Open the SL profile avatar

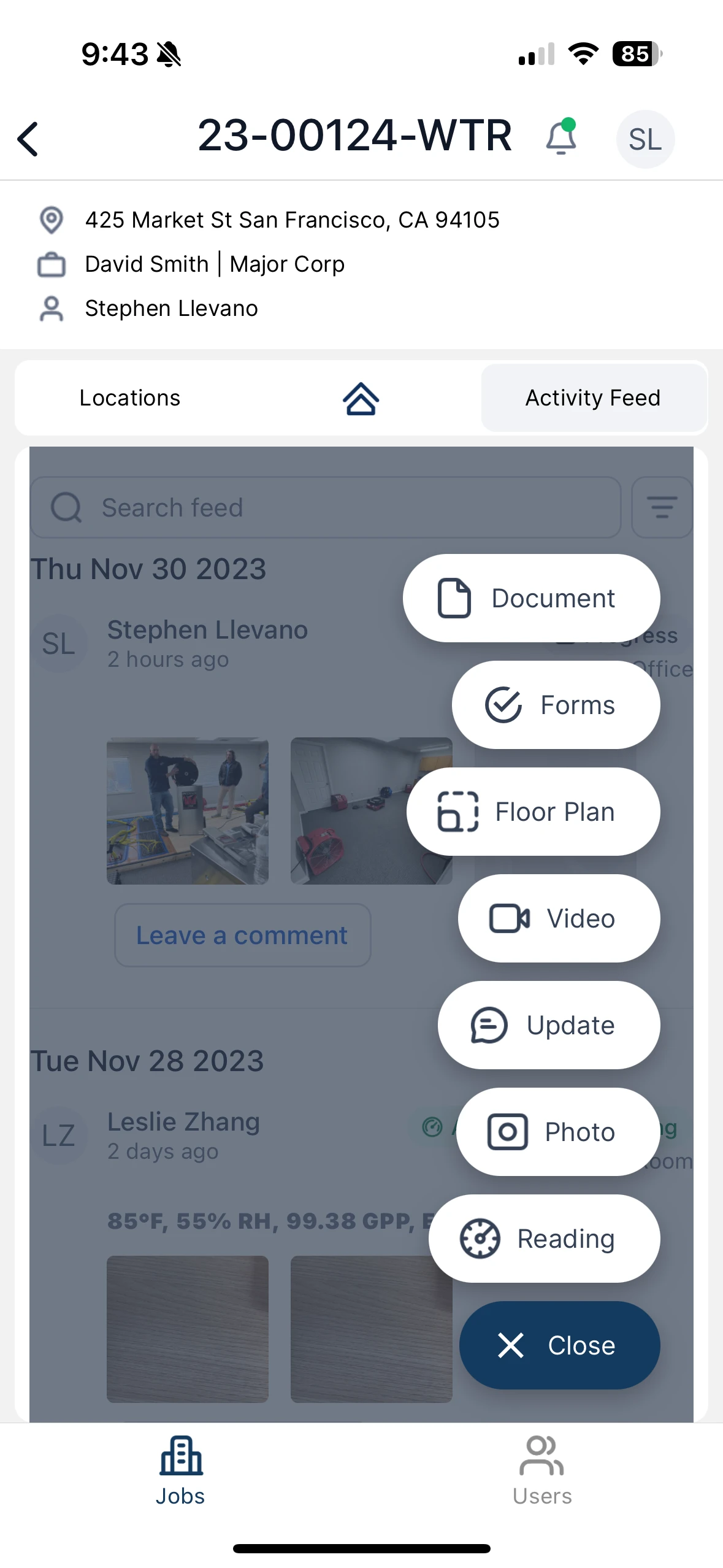(645, 139)
